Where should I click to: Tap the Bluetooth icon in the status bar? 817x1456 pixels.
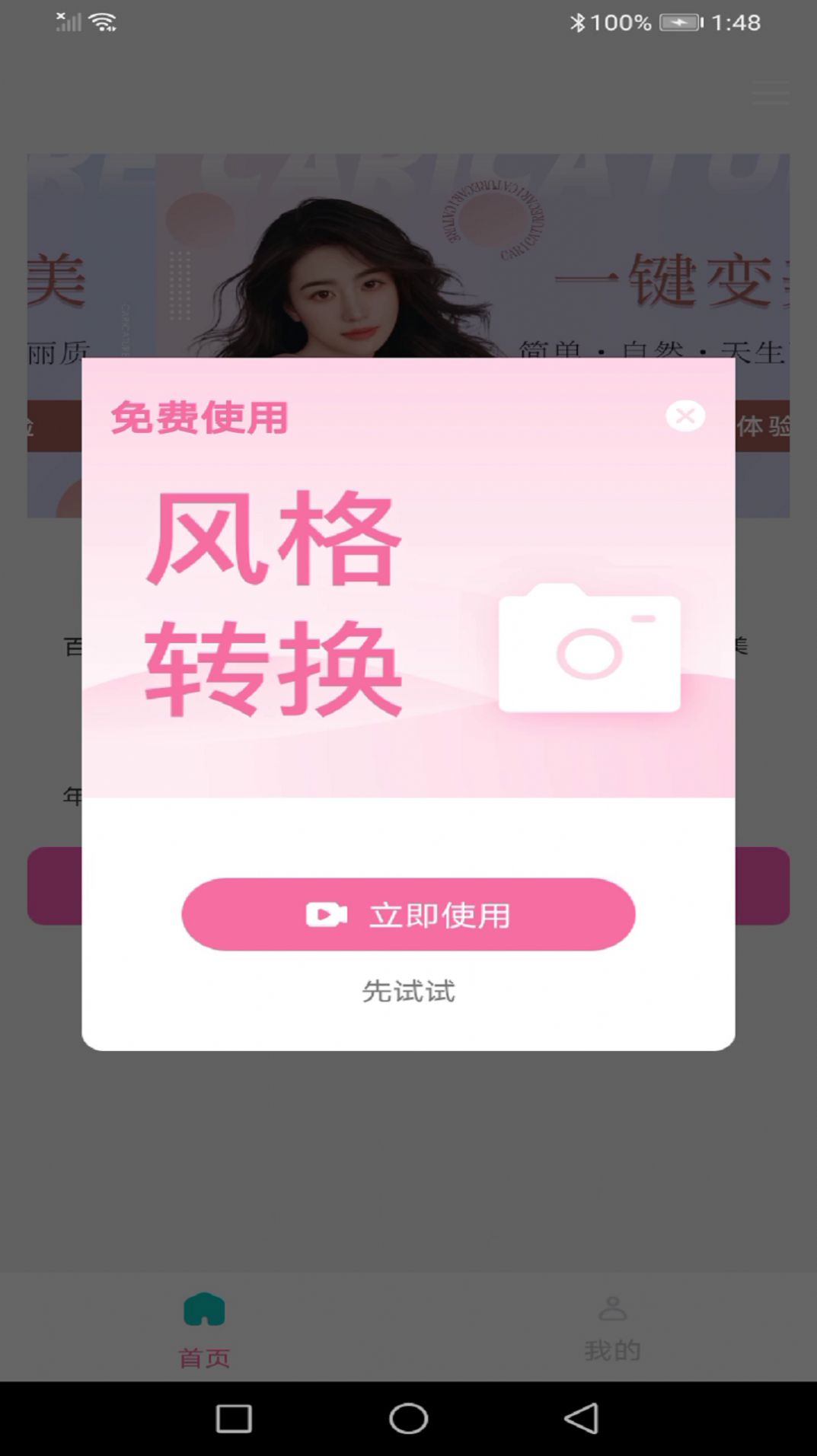[x=579, y=21]
